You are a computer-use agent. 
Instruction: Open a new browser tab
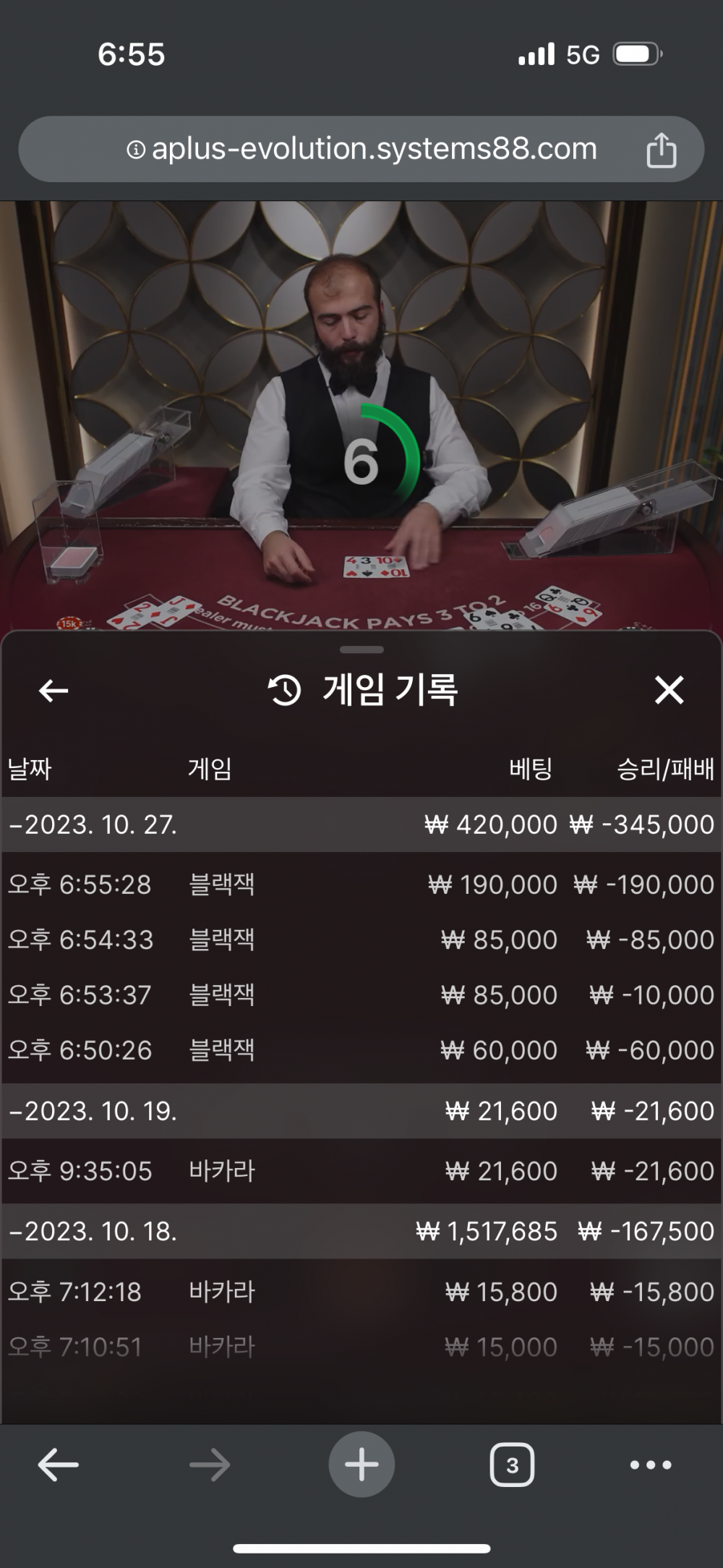(361, 1465)
